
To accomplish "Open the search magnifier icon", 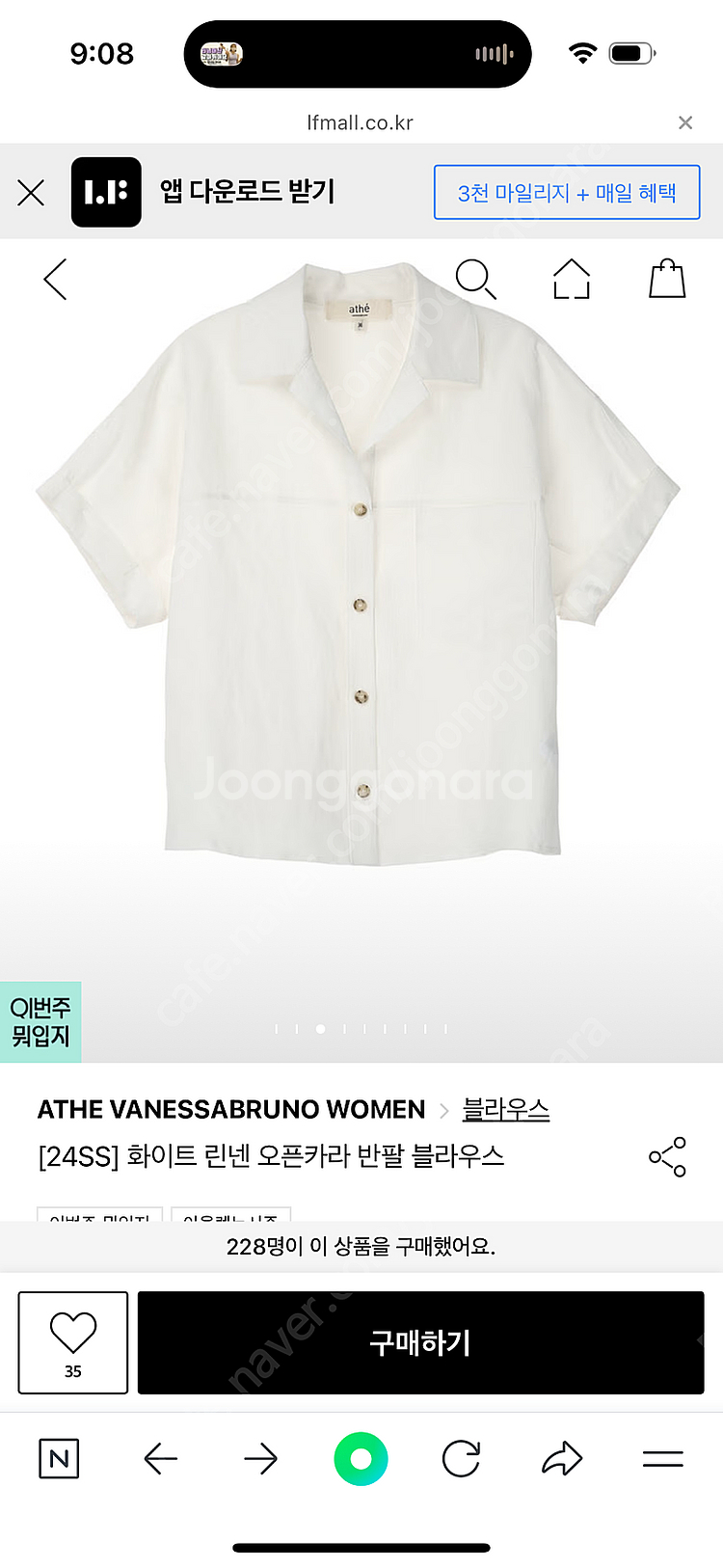I will [475, 280].
